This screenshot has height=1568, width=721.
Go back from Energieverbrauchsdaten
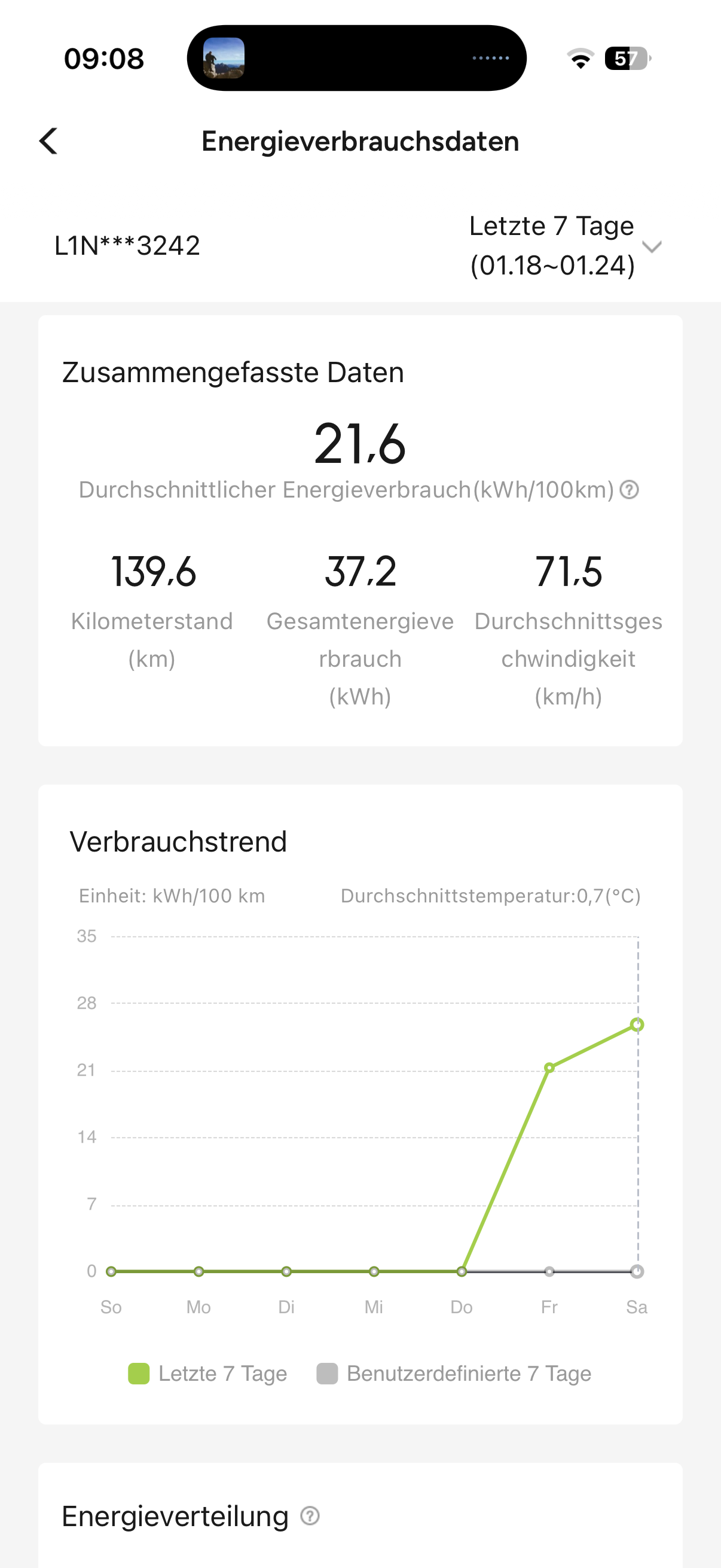[48, 141]
